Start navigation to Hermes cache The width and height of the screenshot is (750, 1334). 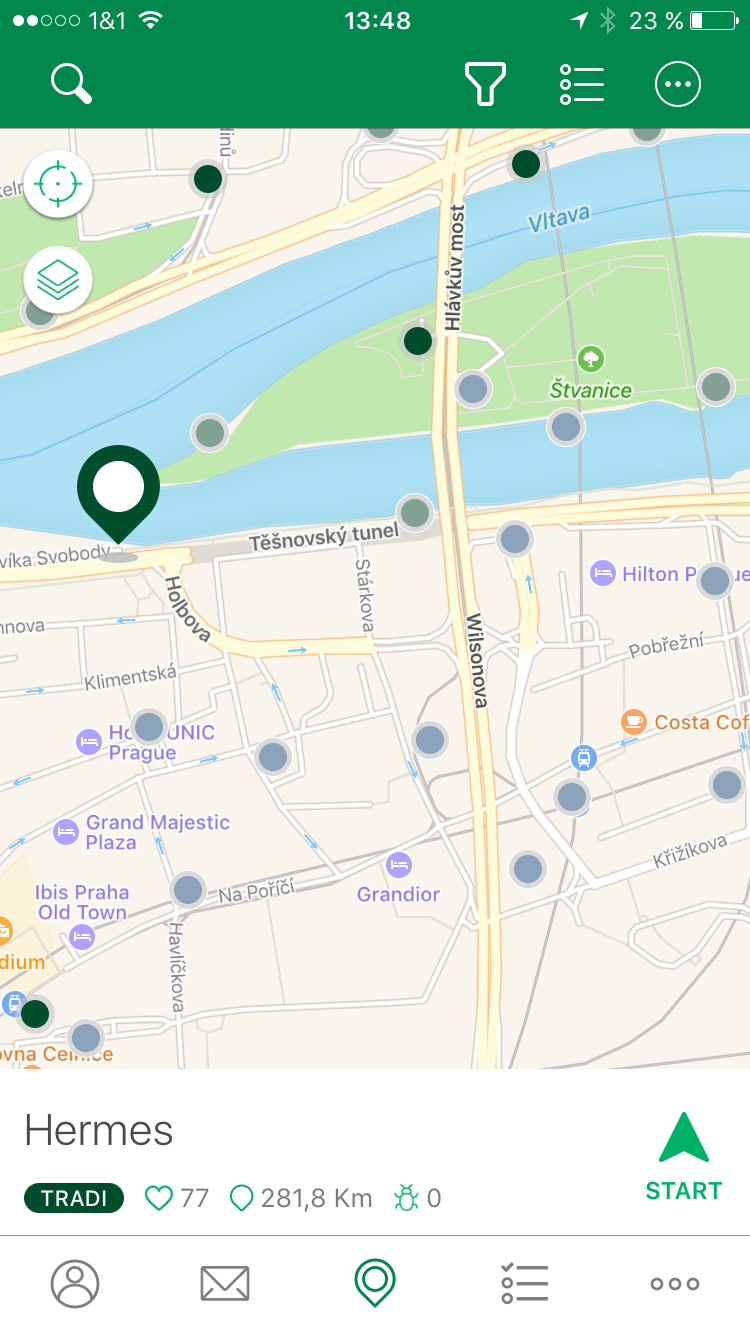(684, 1156)
